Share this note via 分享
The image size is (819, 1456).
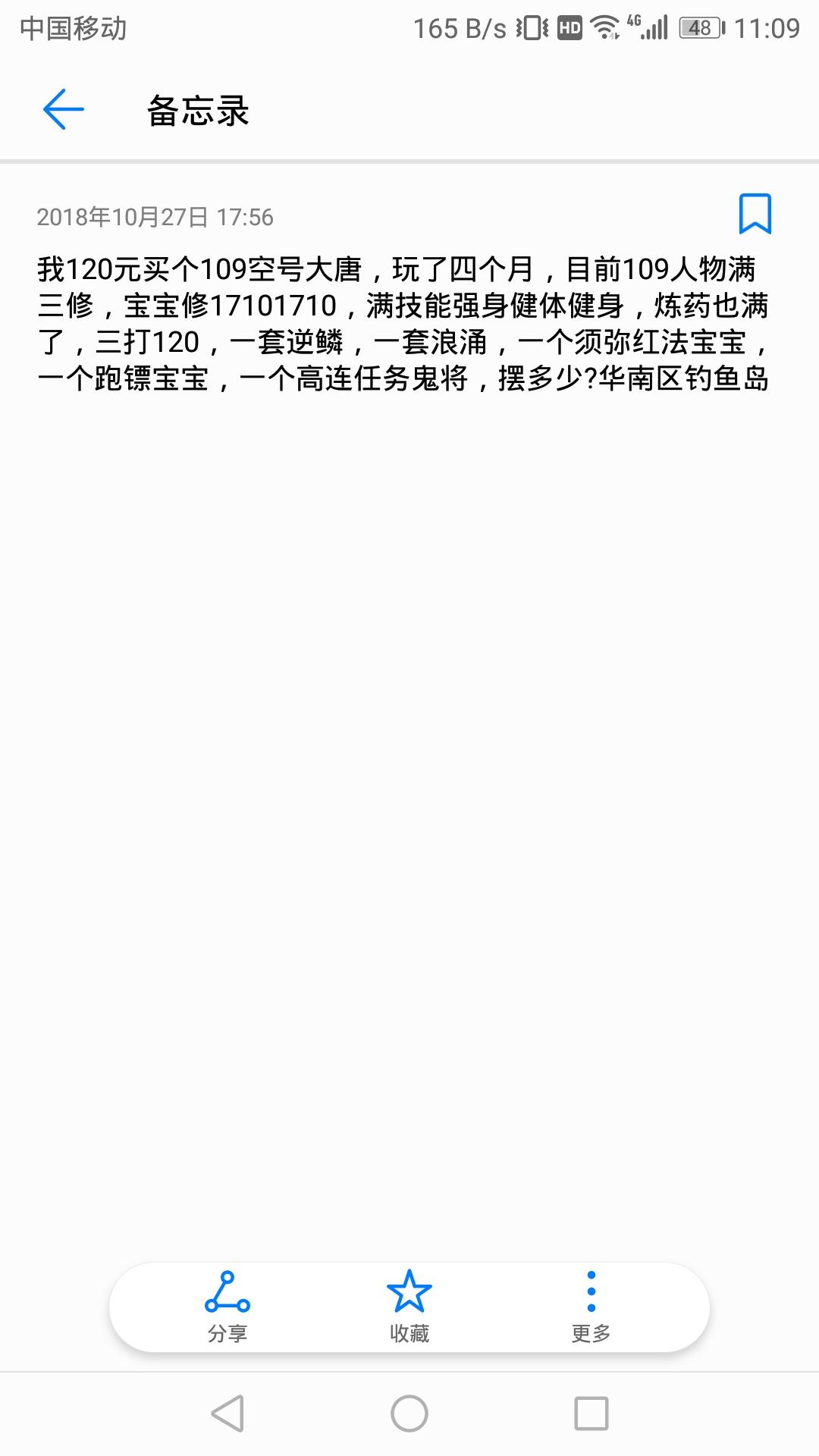click(227, 1307)
